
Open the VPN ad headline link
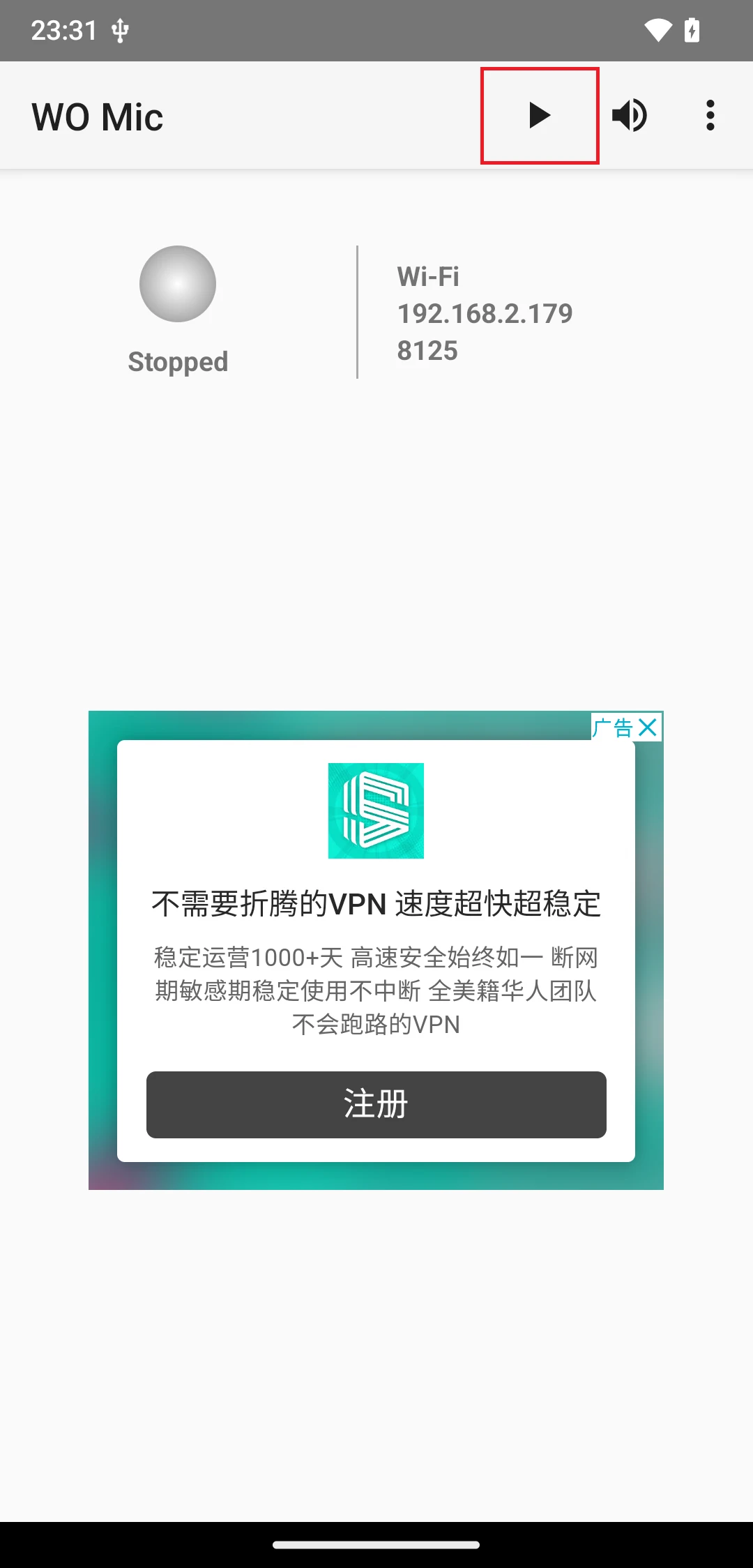click(x=376, y=903)
